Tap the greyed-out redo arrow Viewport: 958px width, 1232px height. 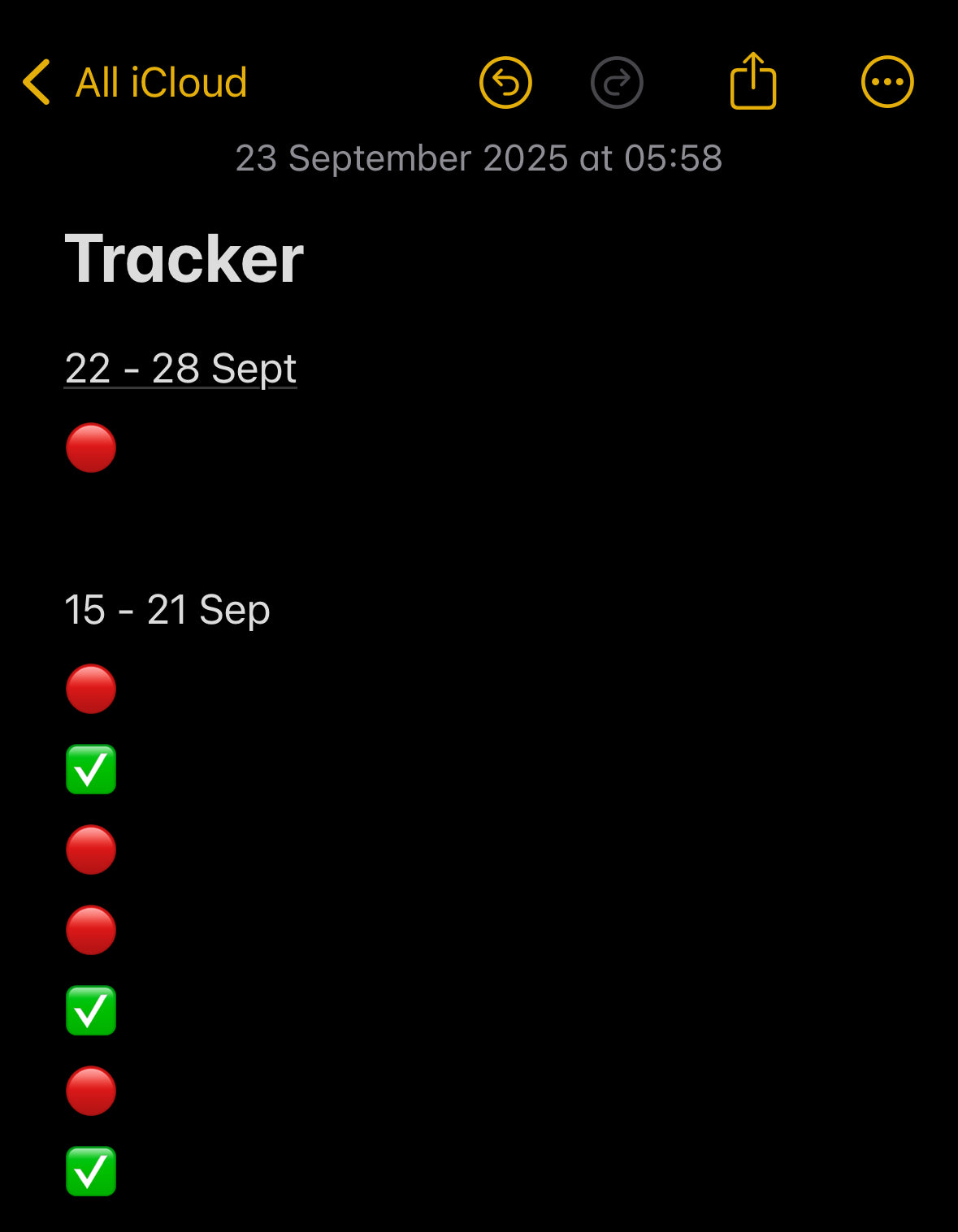coord(617,83)
